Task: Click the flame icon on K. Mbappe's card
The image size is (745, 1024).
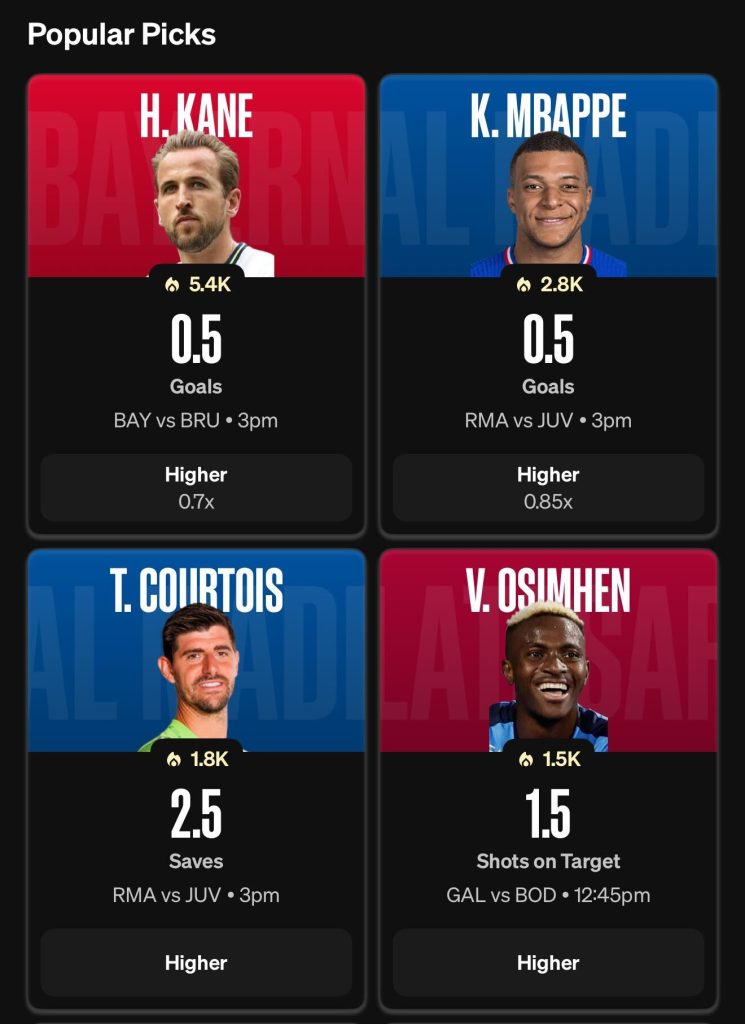Action: (525, 286)
